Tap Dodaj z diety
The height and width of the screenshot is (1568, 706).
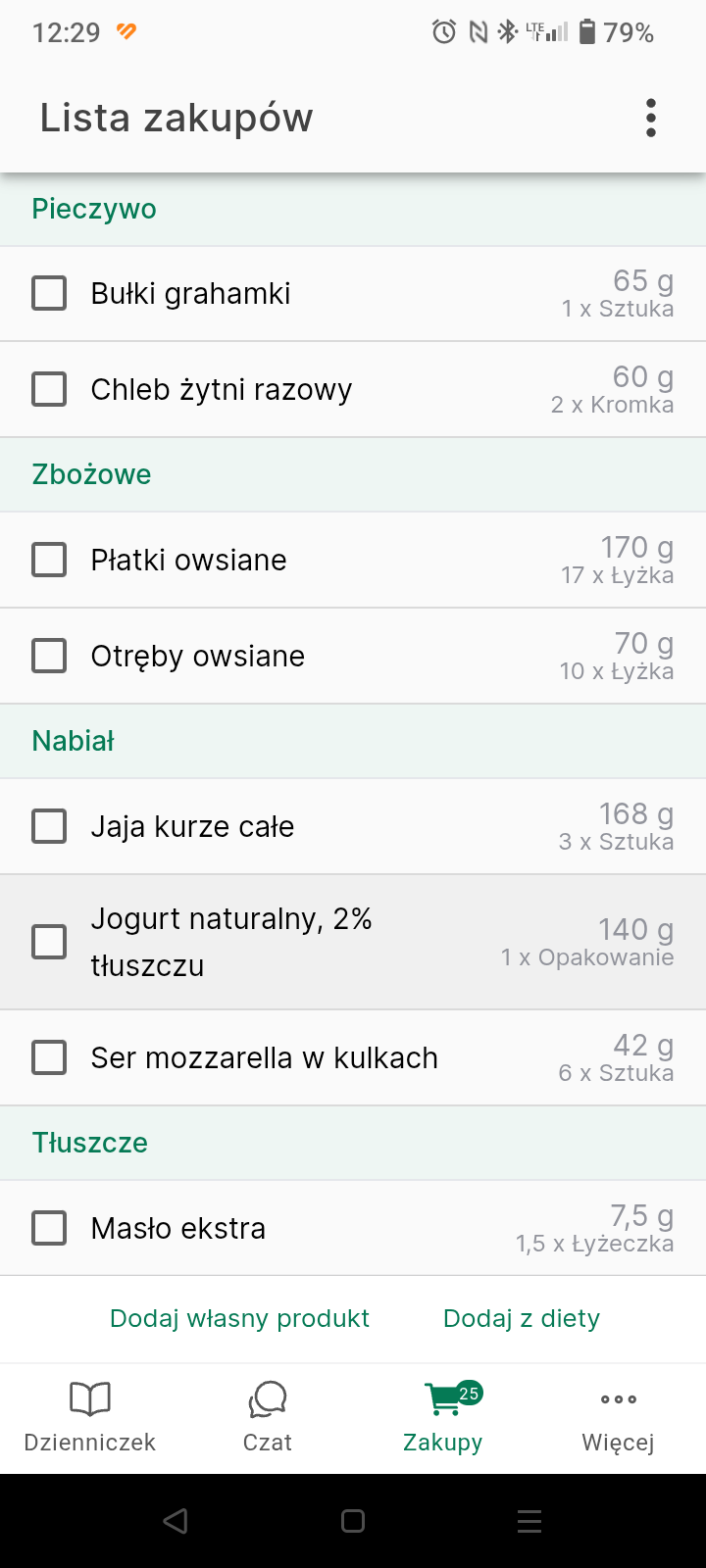tap(522, 1318)
